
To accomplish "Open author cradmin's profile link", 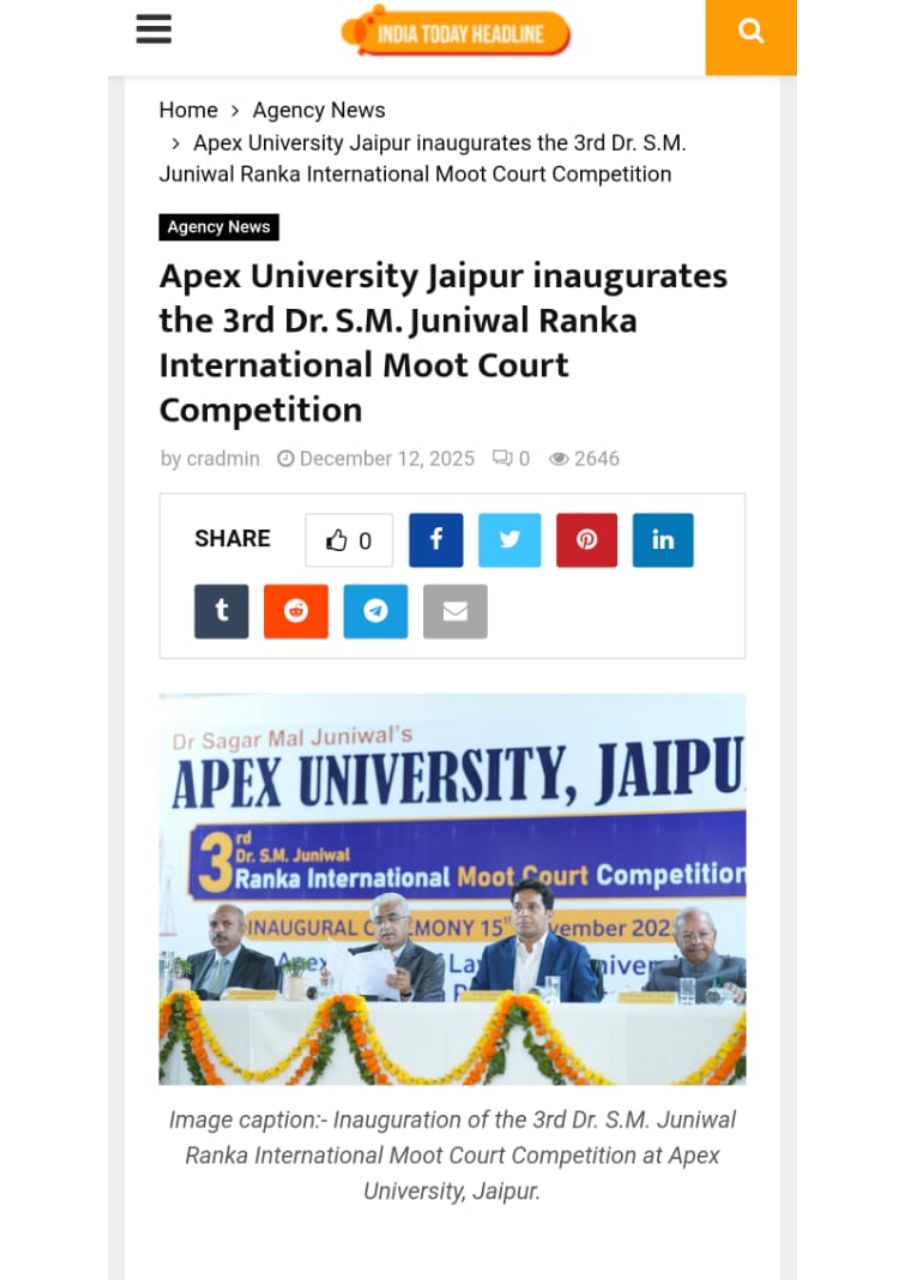I will [x=222, y=458].
